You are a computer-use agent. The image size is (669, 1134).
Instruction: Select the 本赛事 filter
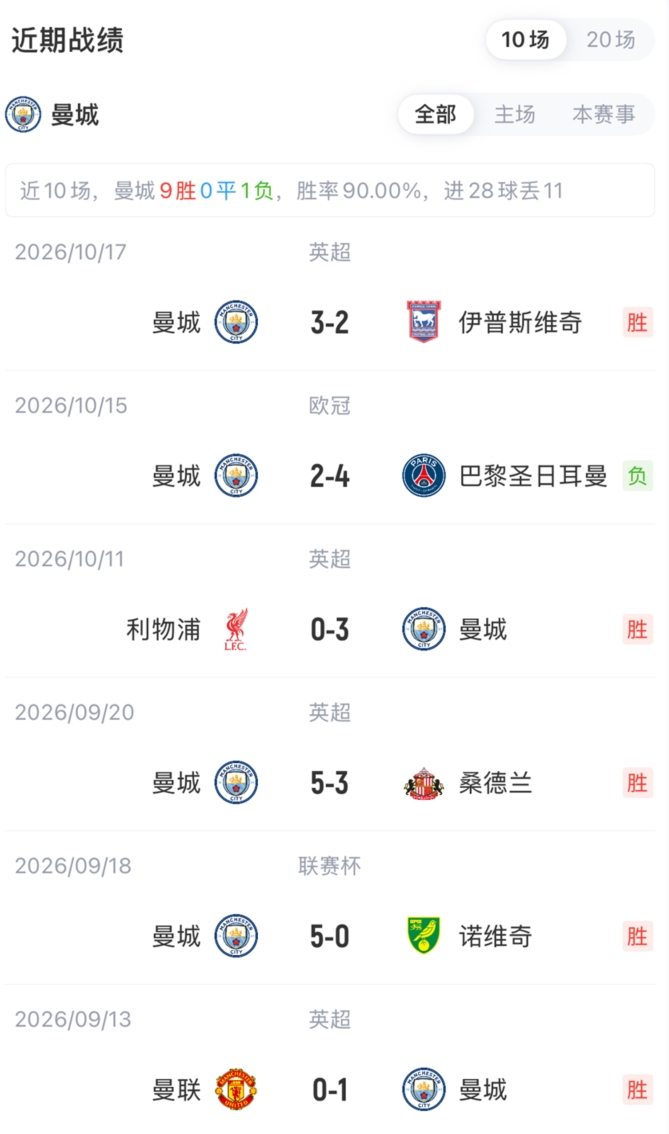tap(603, 114)
